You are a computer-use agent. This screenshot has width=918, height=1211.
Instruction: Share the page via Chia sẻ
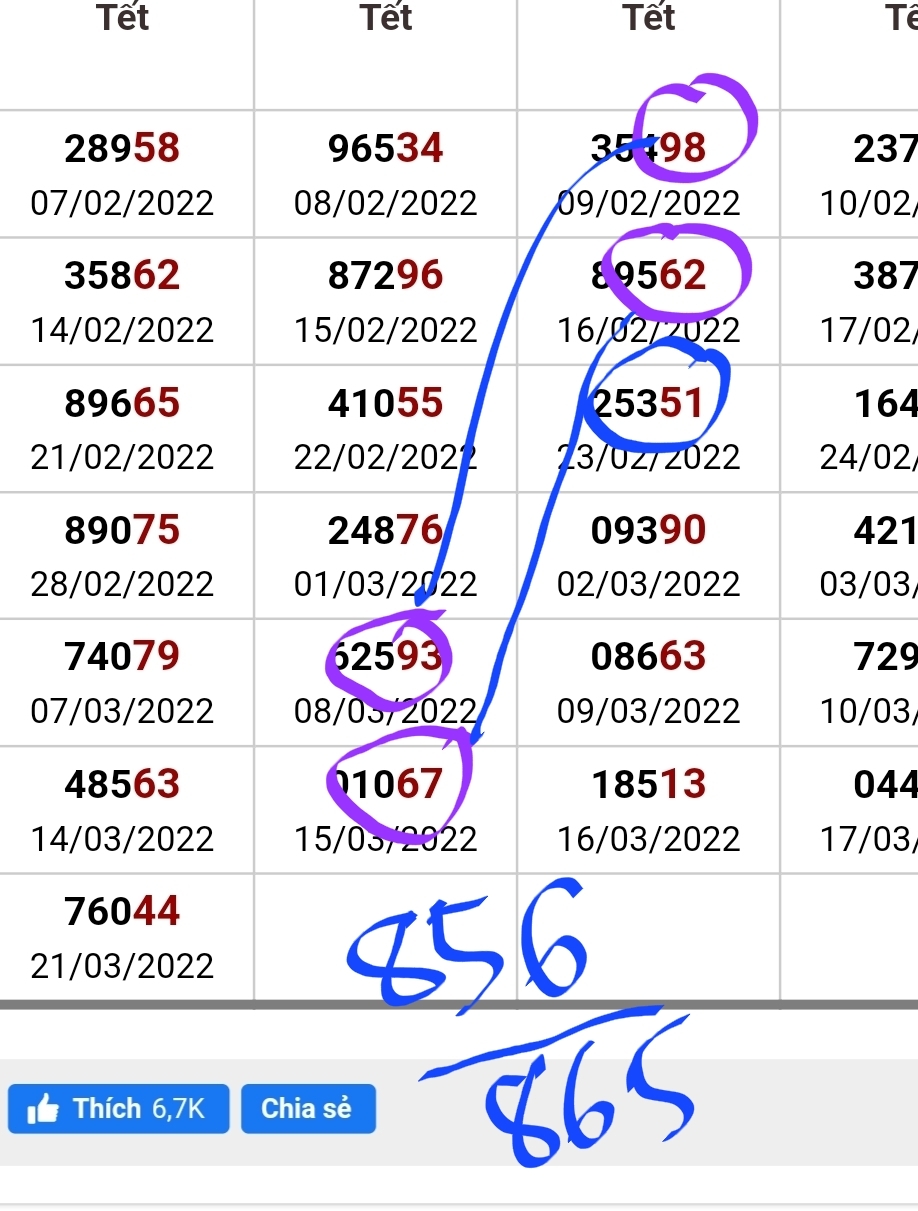(x=307, y=1109)
